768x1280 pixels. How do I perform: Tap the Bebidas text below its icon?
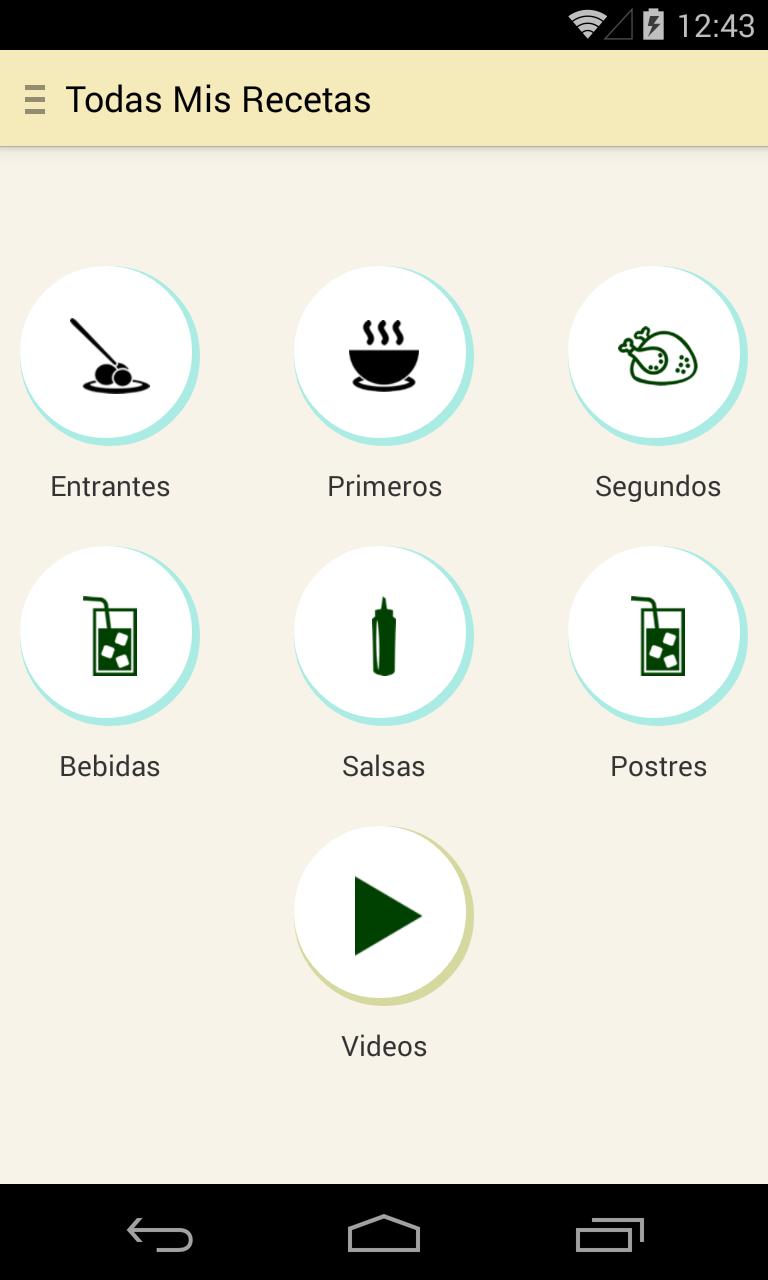click(110, 766)
